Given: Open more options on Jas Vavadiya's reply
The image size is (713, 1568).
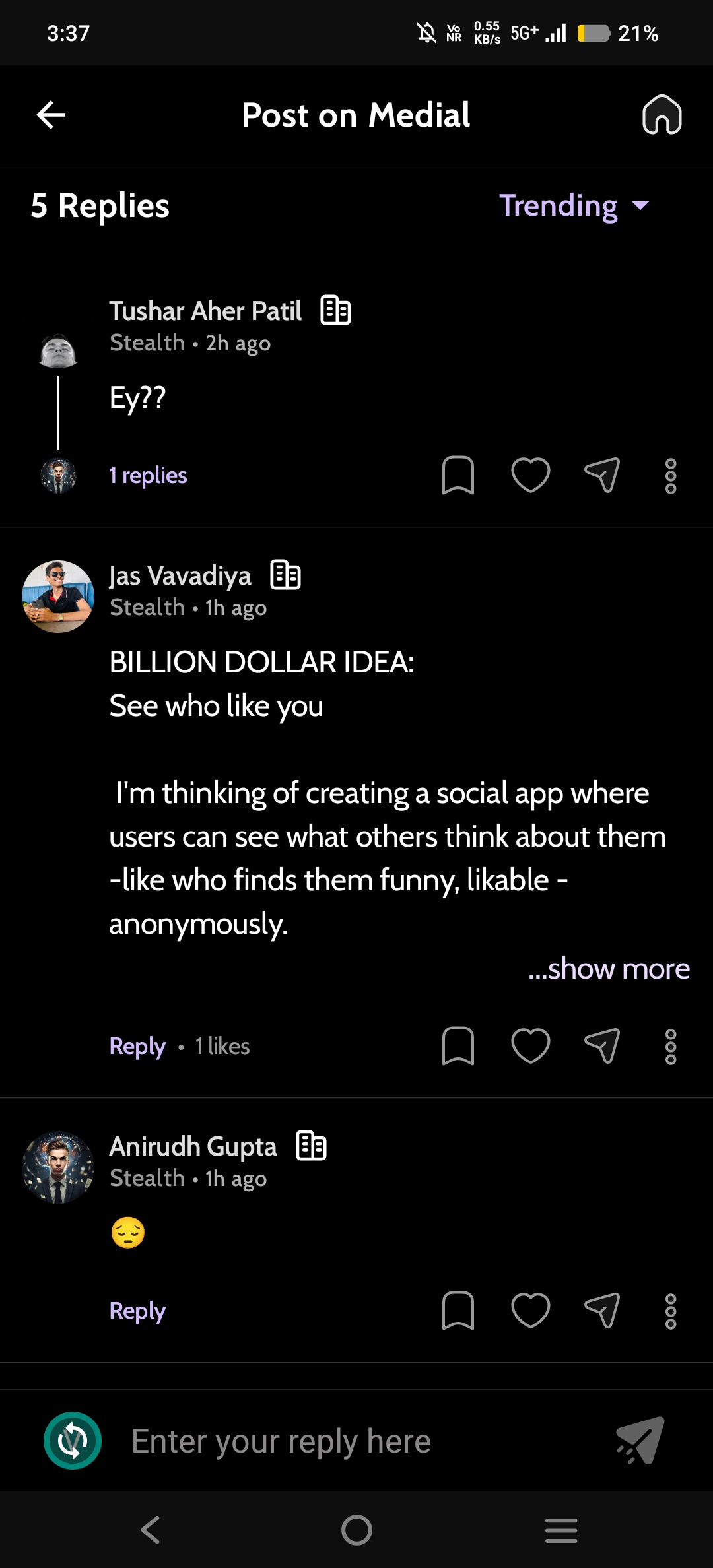Looking at the screenshot, I should (671, 1047).
